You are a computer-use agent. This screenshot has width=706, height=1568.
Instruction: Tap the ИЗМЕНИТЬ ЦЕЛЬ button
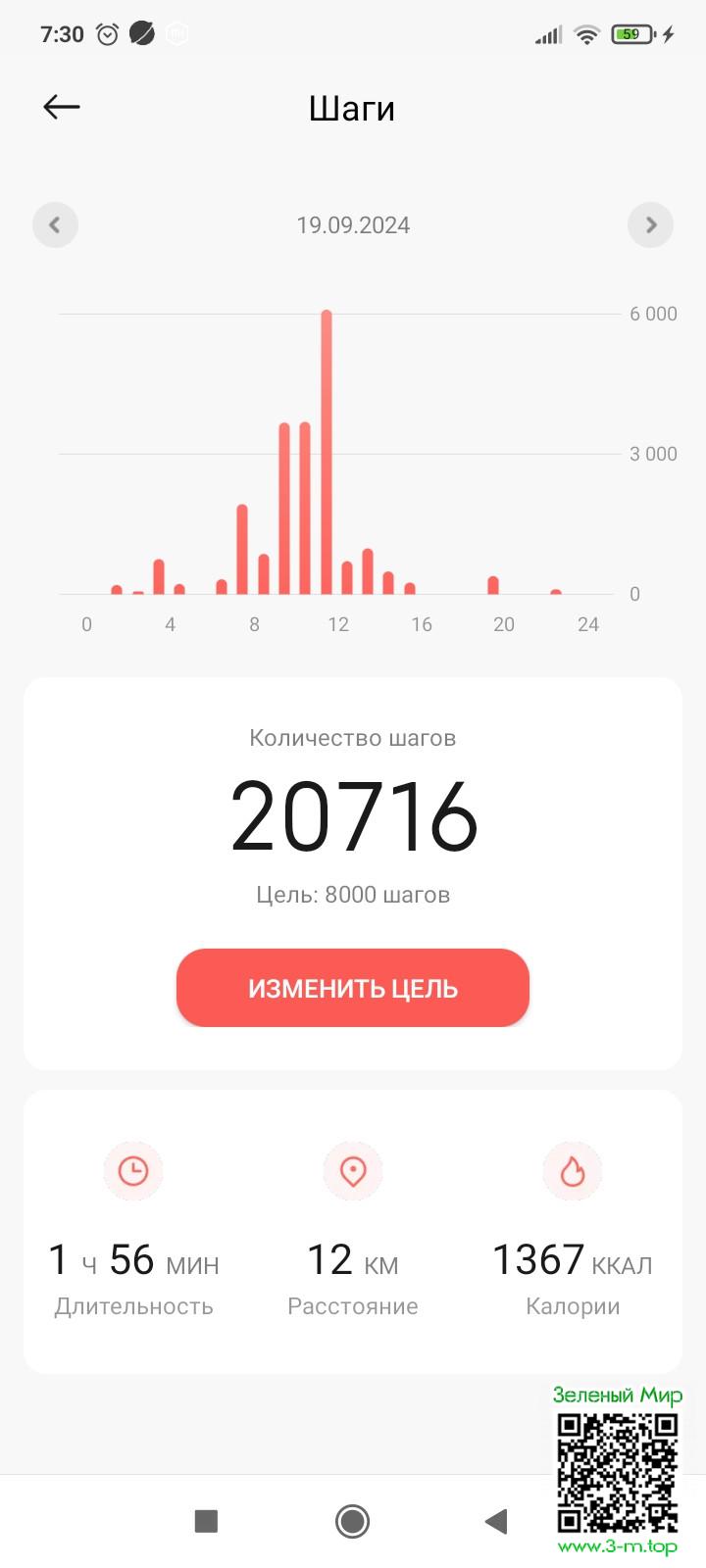tap(353, 988)
